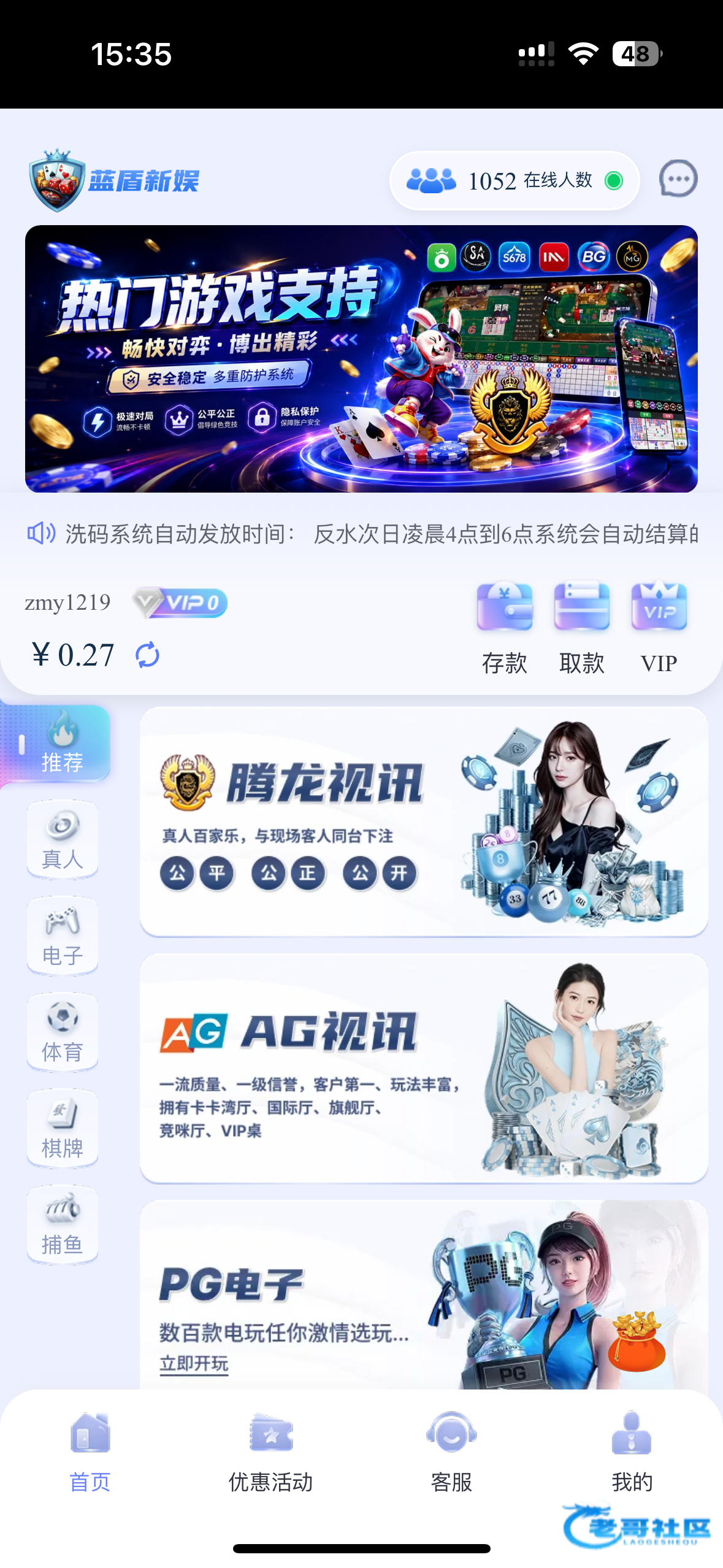723x1568 pixels.
Task: Select the 体育 category
Action: 63,1032
